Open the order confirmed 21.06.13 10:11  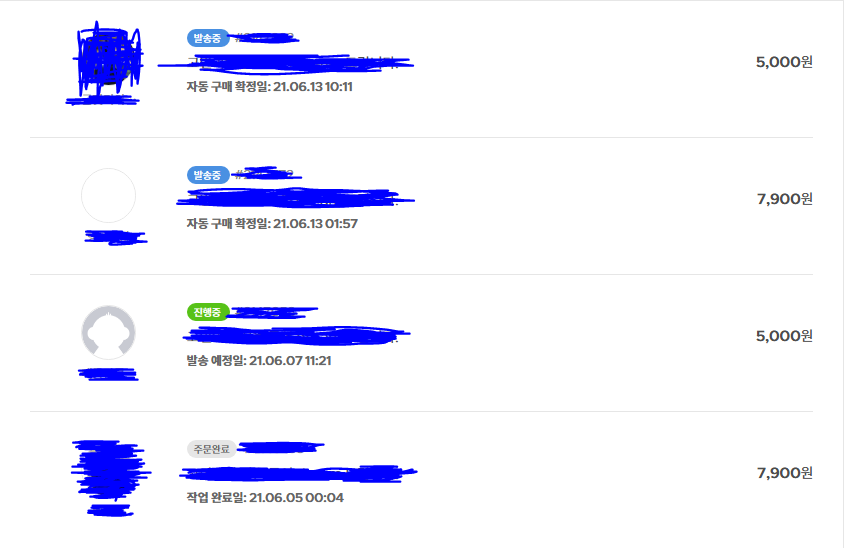pos(300,63)
